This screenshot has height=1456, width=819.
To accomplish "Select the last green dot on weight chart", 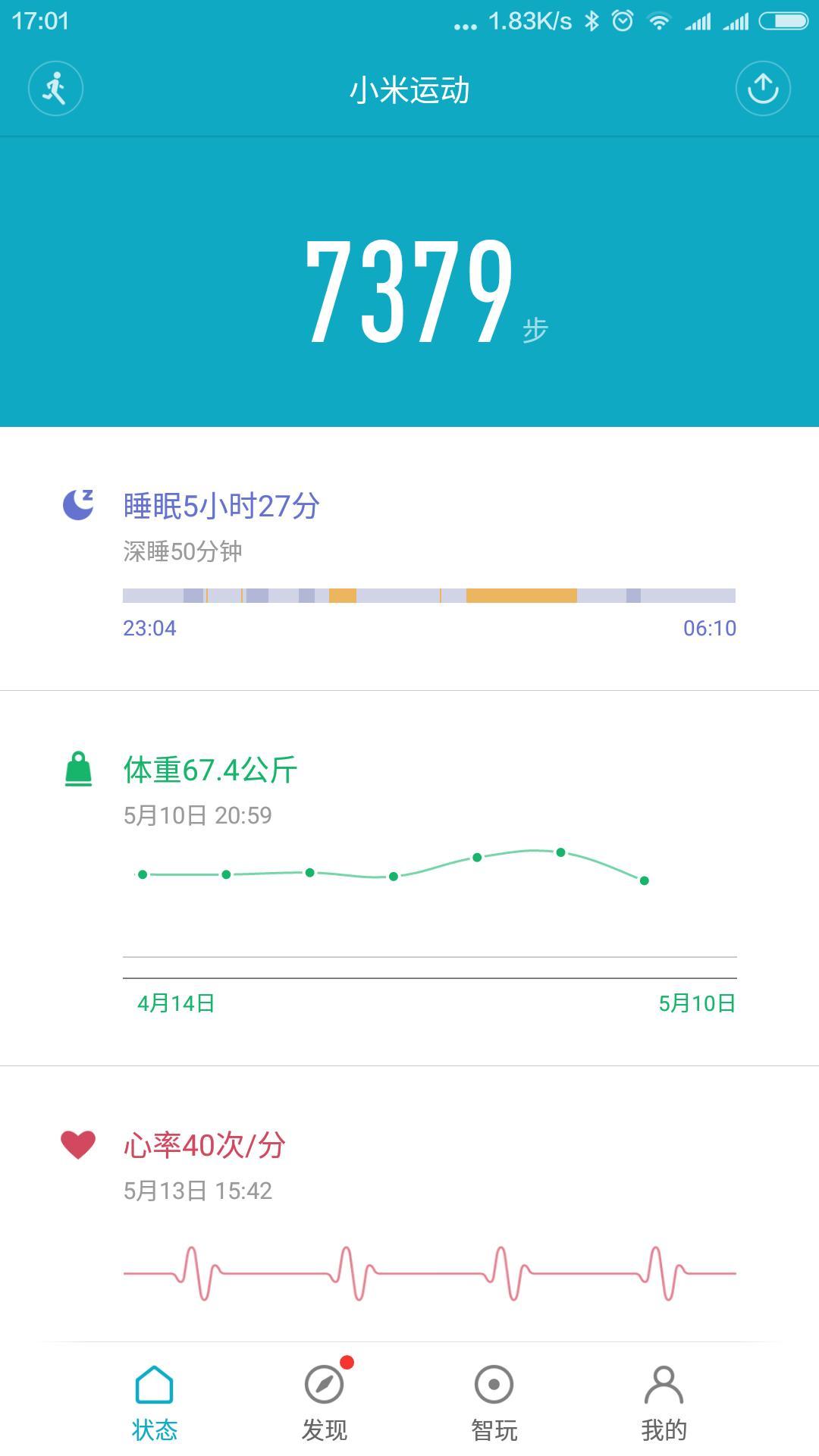I will [644, 880].
